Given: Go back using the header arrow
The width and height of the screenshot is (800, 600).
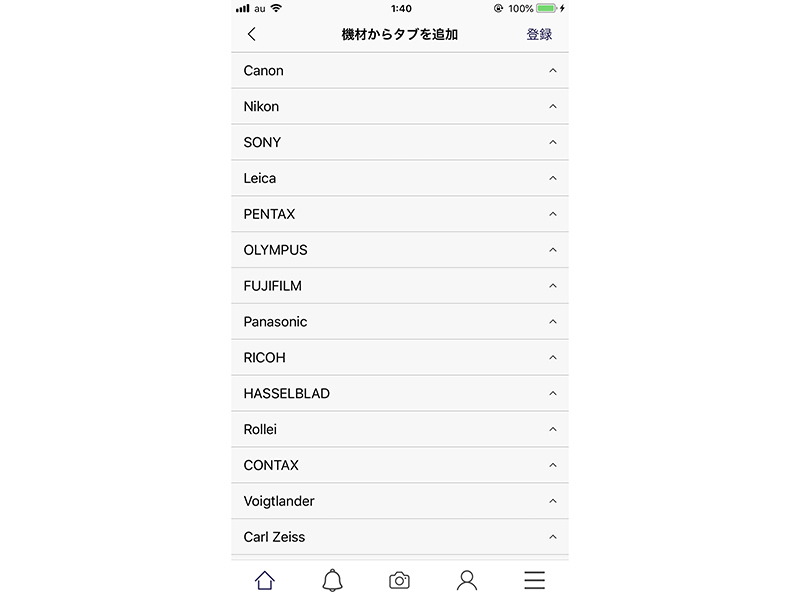Looking at the screenshot, I should [x=251, y=34].
